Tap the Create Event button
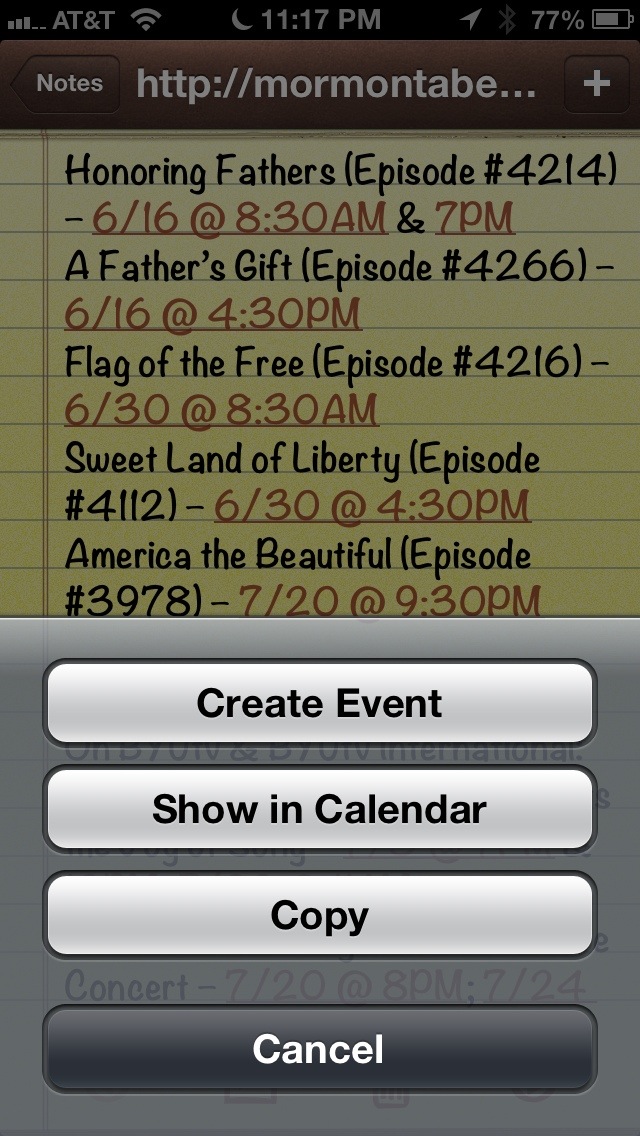The width and height of the screenshot is (640, 1136). tap(320, 703)
